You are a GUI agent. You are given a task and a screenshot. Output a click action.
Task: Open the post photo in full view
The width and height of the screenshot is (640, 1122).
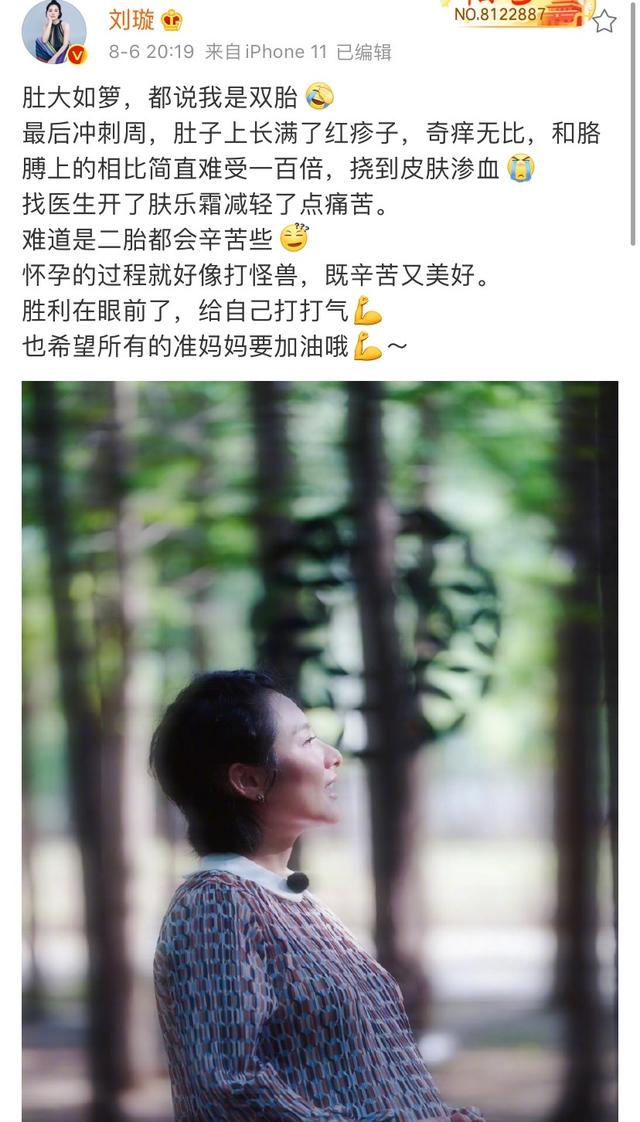(320, 750)
